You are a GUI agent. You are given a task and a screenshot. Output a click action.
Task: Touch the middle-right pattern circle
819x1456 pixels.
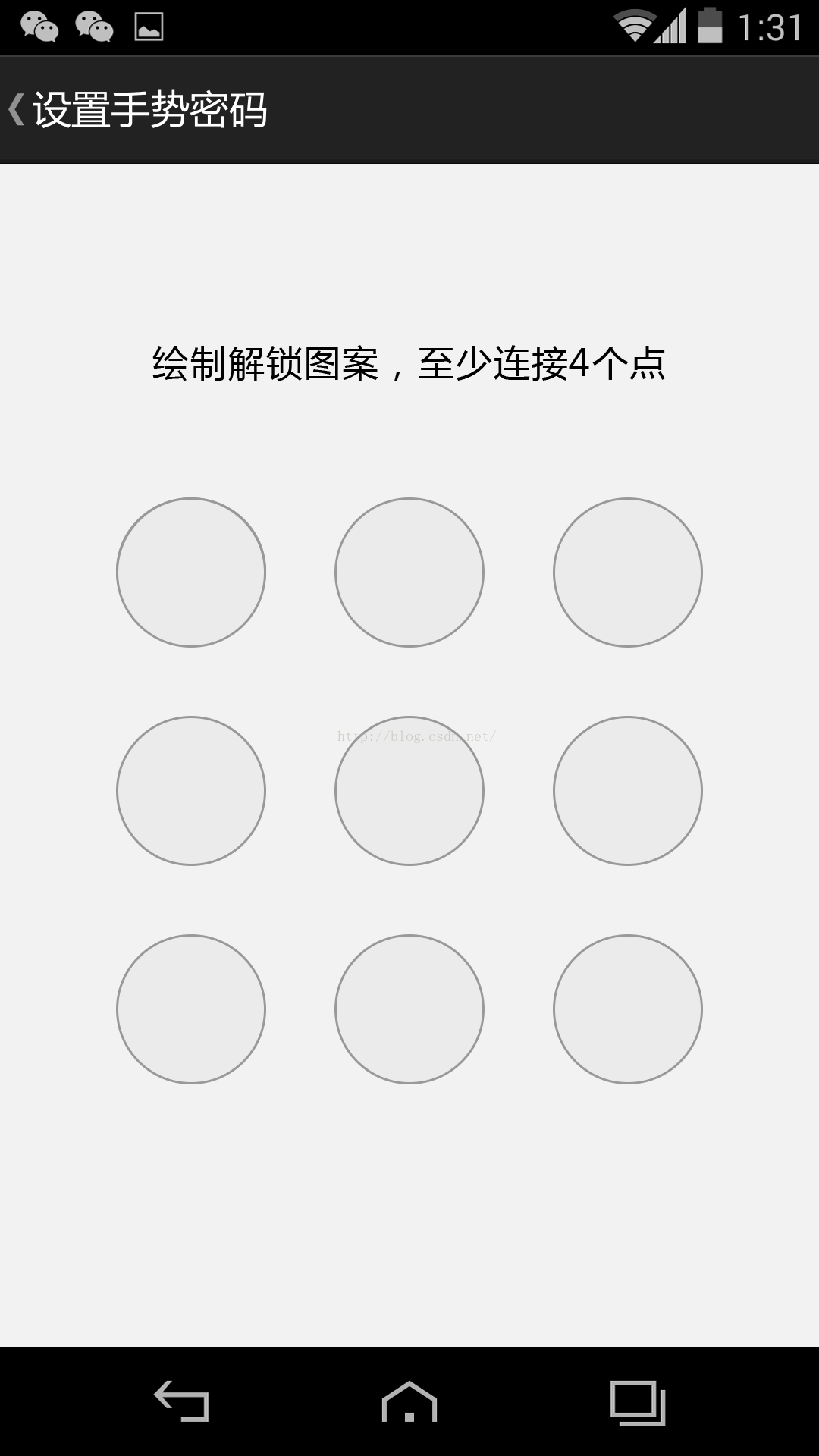(628, 791)
